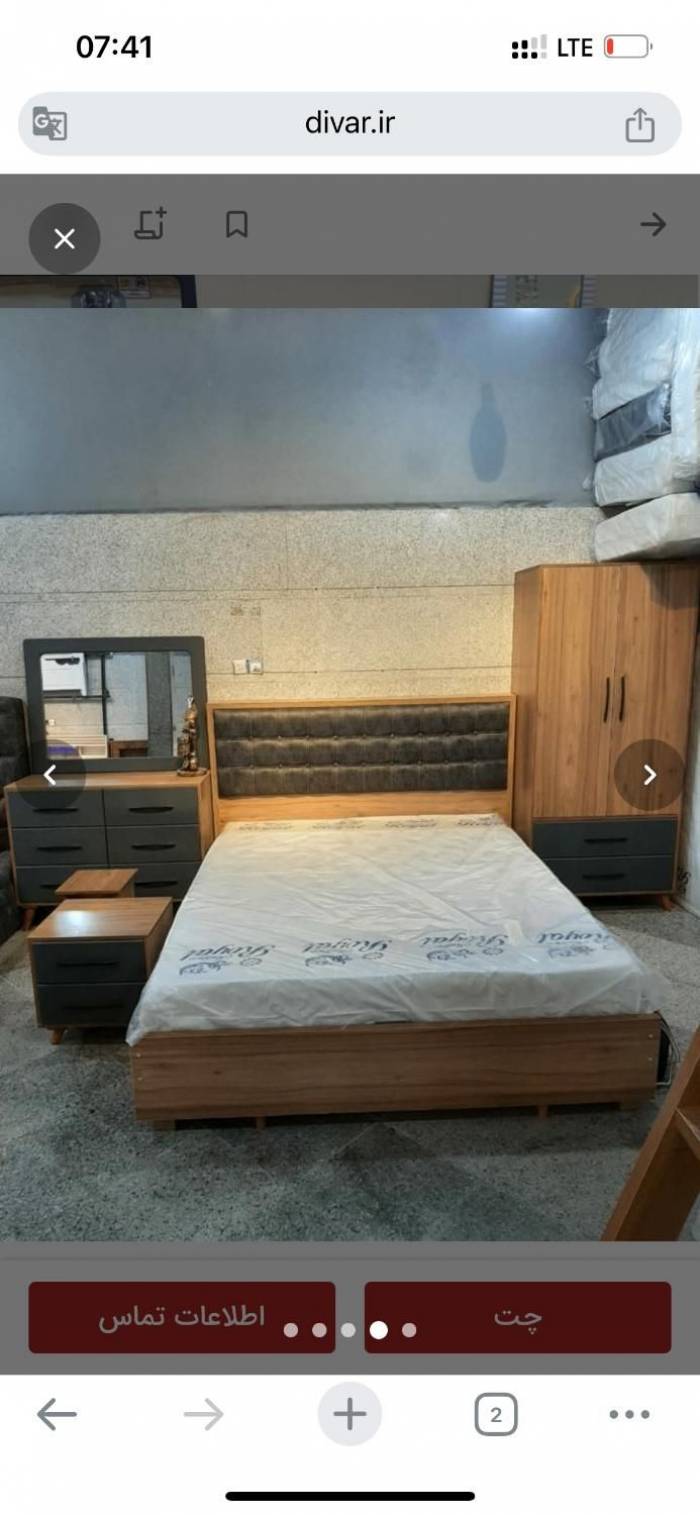View اطلاعات تماس contact information
Viewport: 700px width, 1515px height.
[x=182, y=1317]
